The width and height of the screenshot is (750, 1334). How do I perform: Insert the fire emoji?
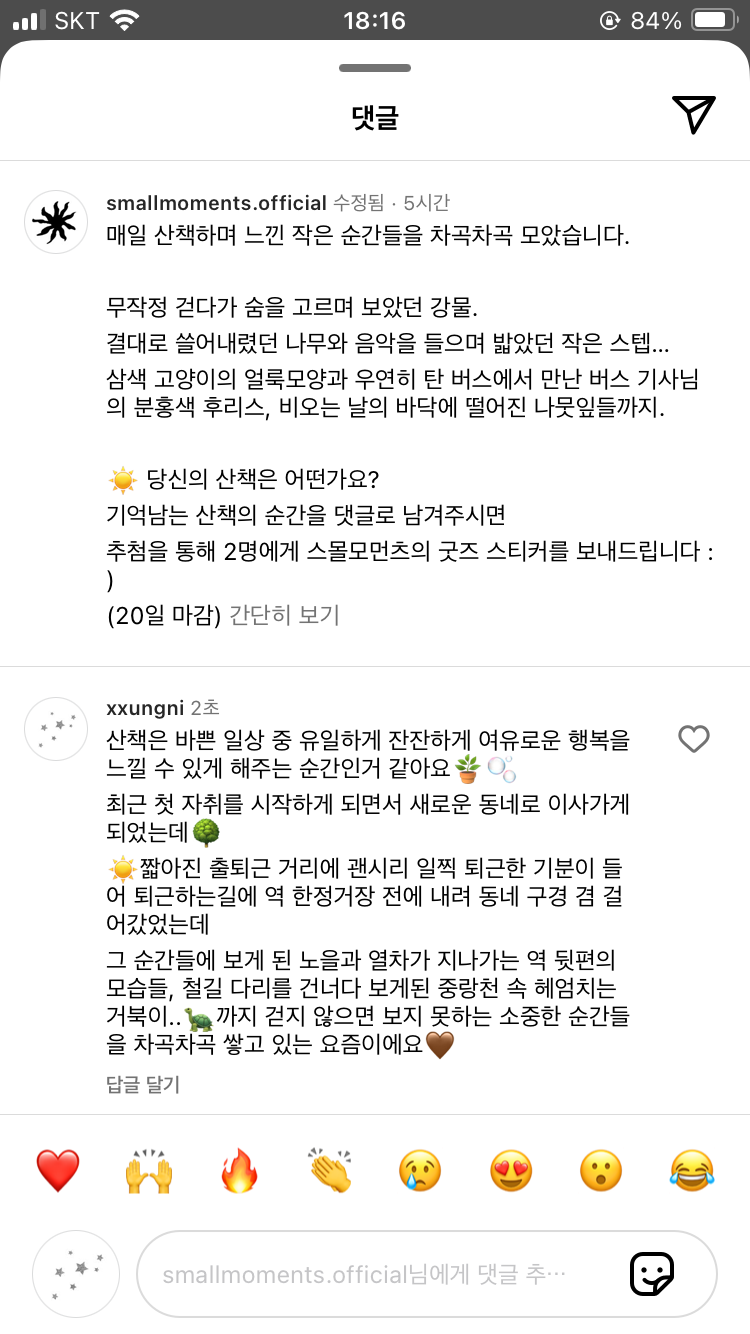click(239, 1170)
